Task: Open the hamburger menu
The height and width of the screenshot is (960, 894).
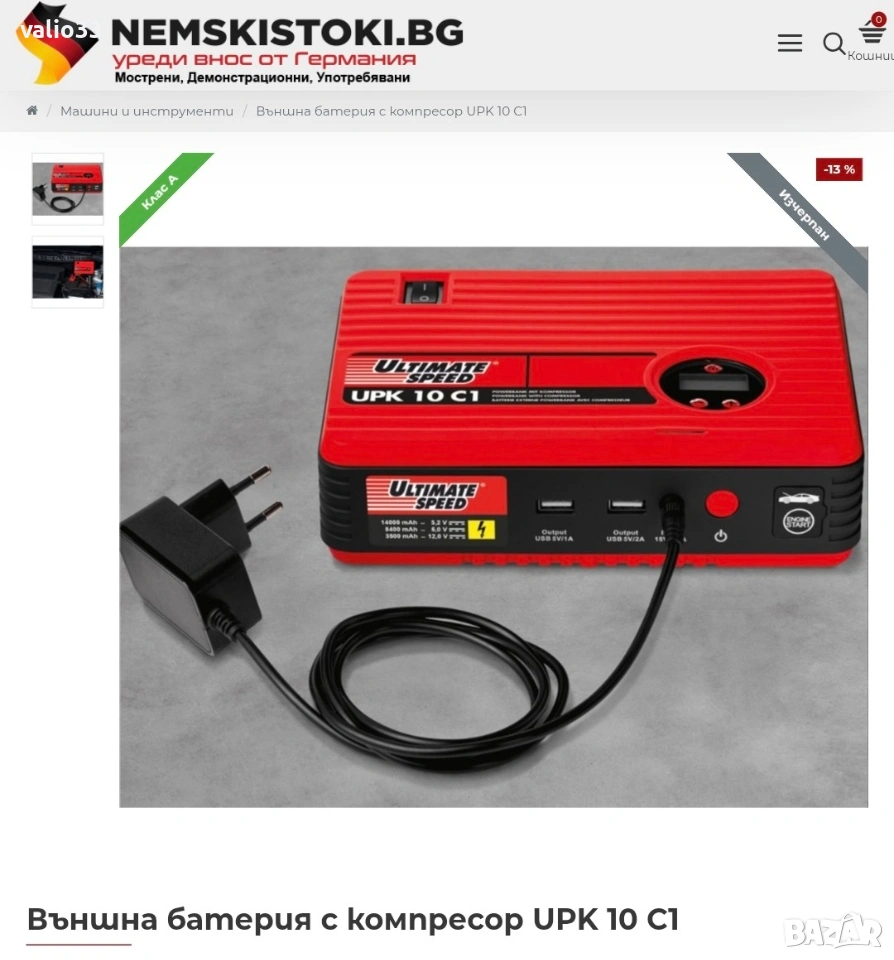Action: coord(789,43)
